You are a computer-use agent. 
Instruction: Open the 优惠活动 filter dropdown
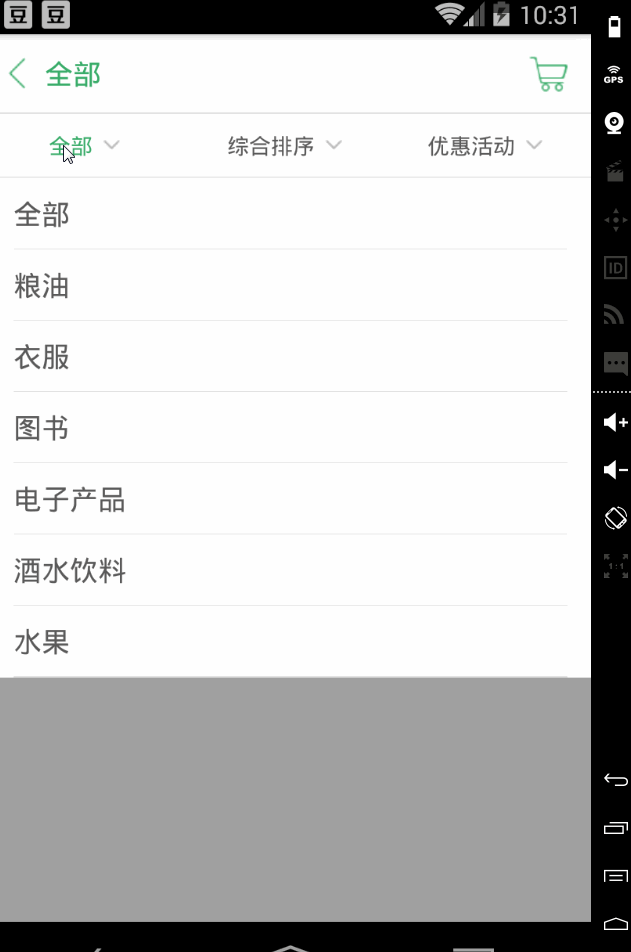click(484, 146)
